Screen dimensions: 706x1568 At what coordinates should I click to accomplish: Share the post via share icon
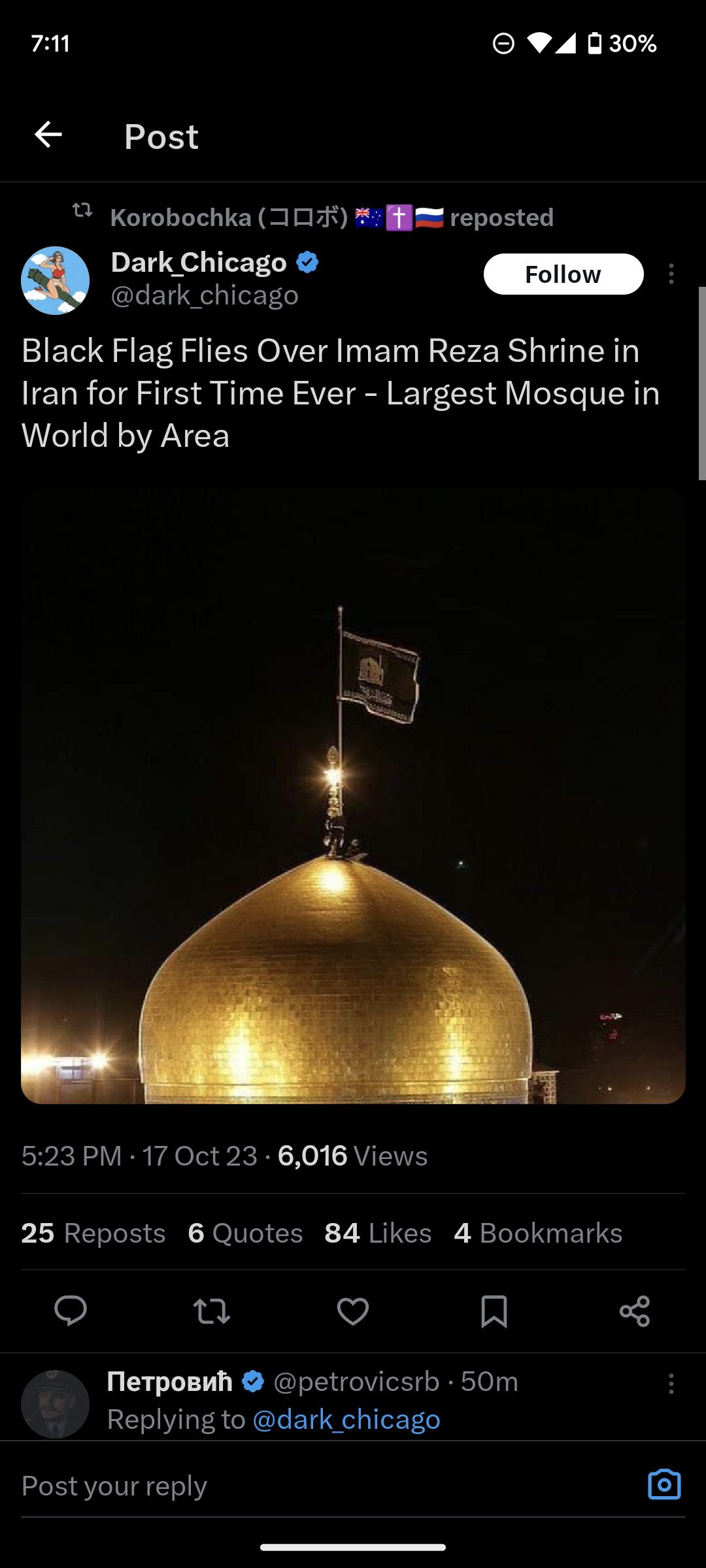click(x=635, y=1311)
